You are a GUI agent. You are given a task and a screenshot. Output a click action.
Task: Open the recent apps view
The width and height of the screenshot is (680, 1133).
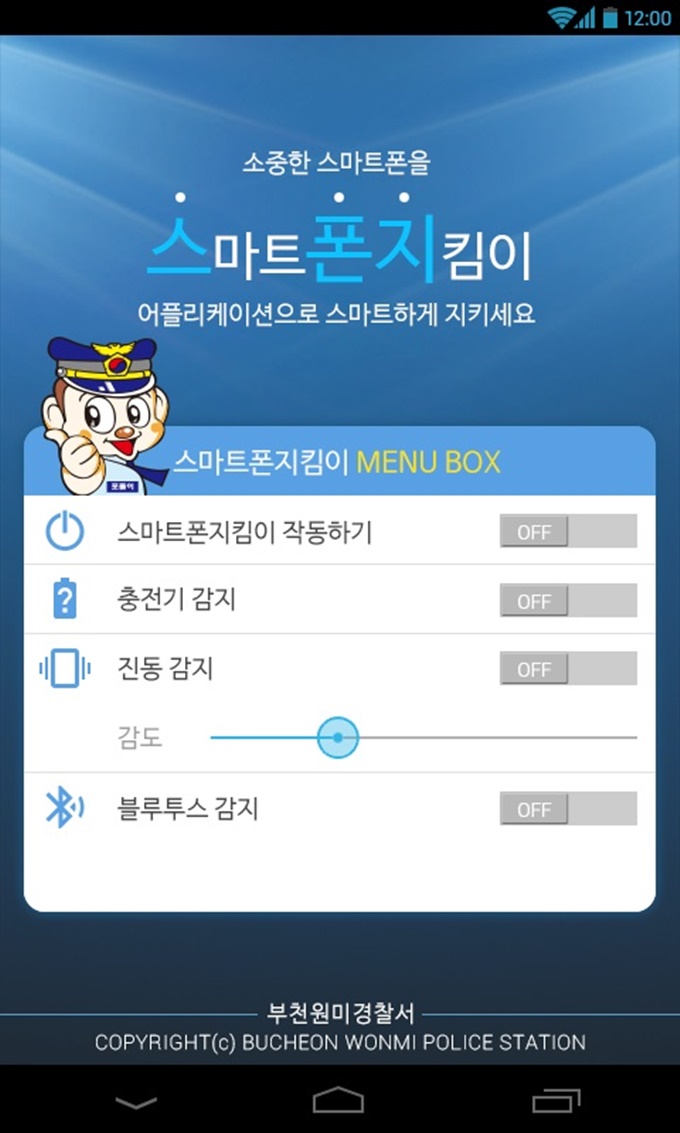tap(556, 1102)
